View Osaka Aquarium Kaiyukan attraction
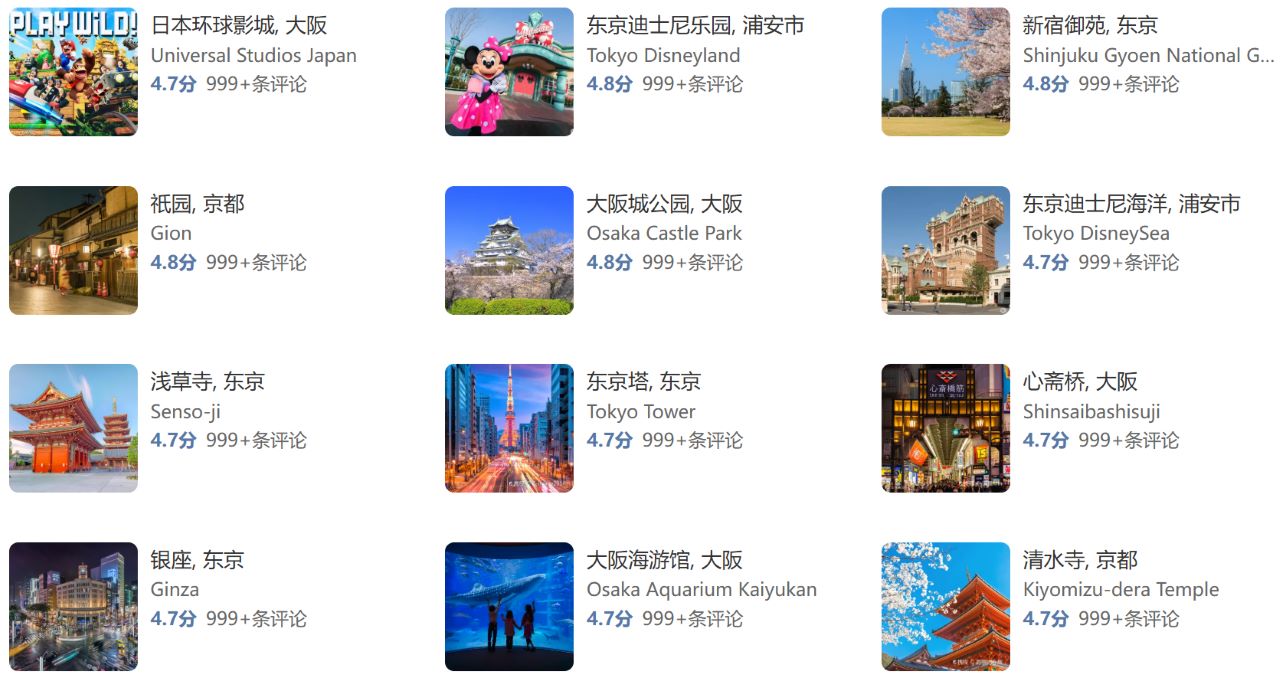Viewport: 1280px width, 685px height. coord(664,560)
